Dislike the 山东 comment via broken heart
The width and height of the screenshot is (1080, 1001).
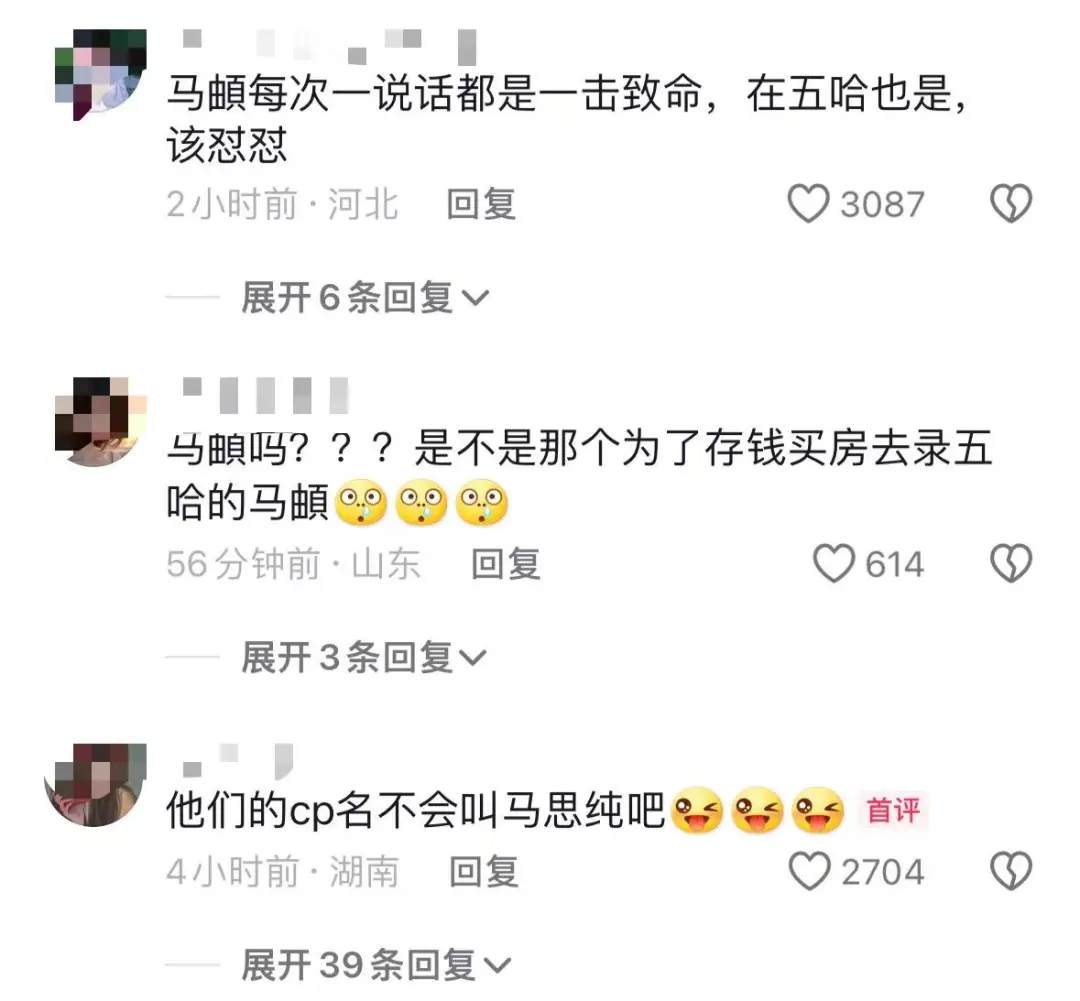(1010, 564)
